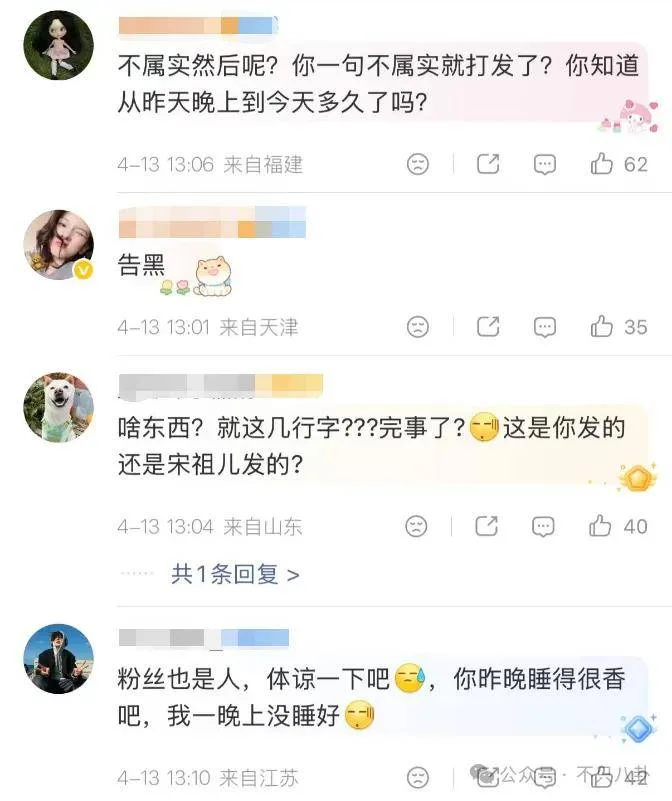Viewport: 672px width, 801px height.
Task: Share the 告黑 comment from 天津
Action: coord(487,326)
